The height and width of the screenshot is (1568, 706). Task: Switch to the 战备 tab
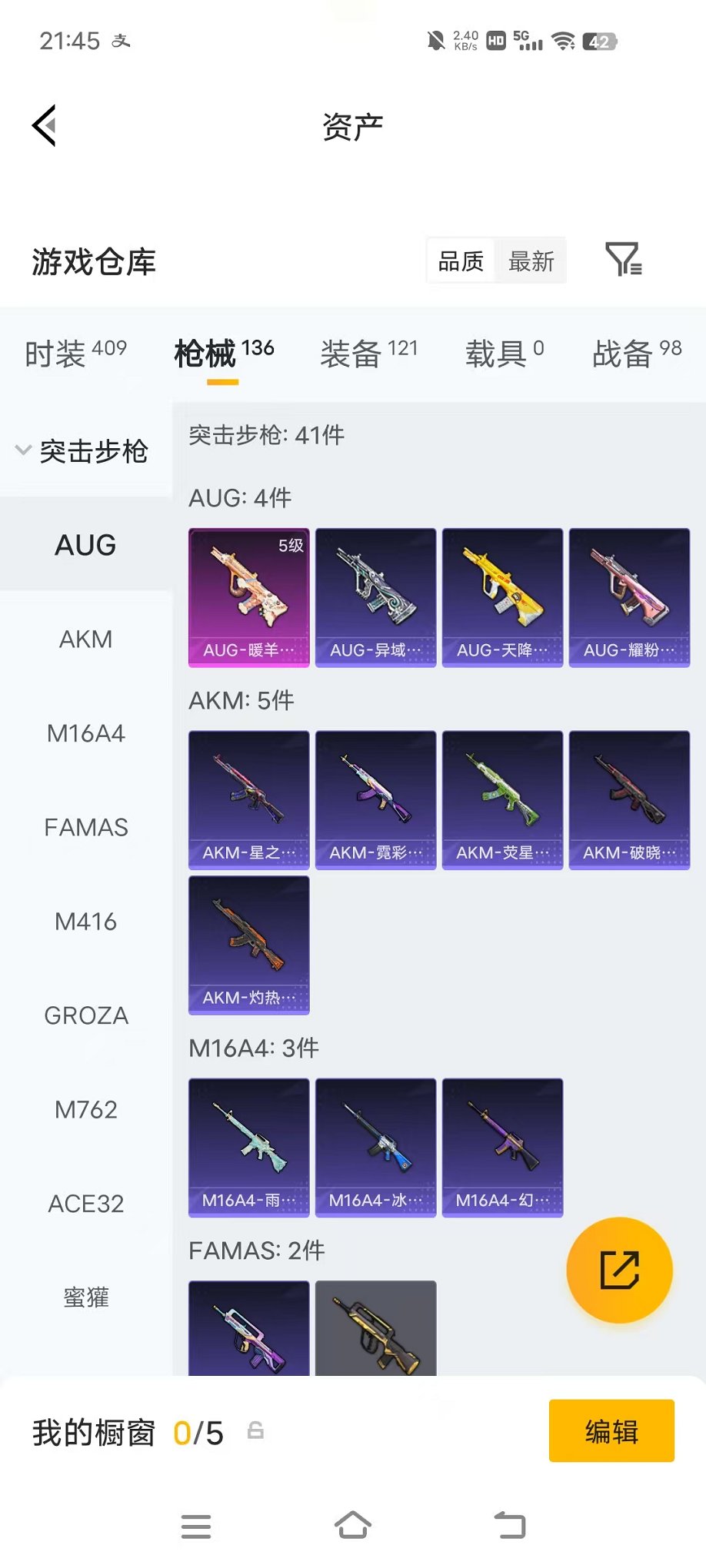coord(636,353)
